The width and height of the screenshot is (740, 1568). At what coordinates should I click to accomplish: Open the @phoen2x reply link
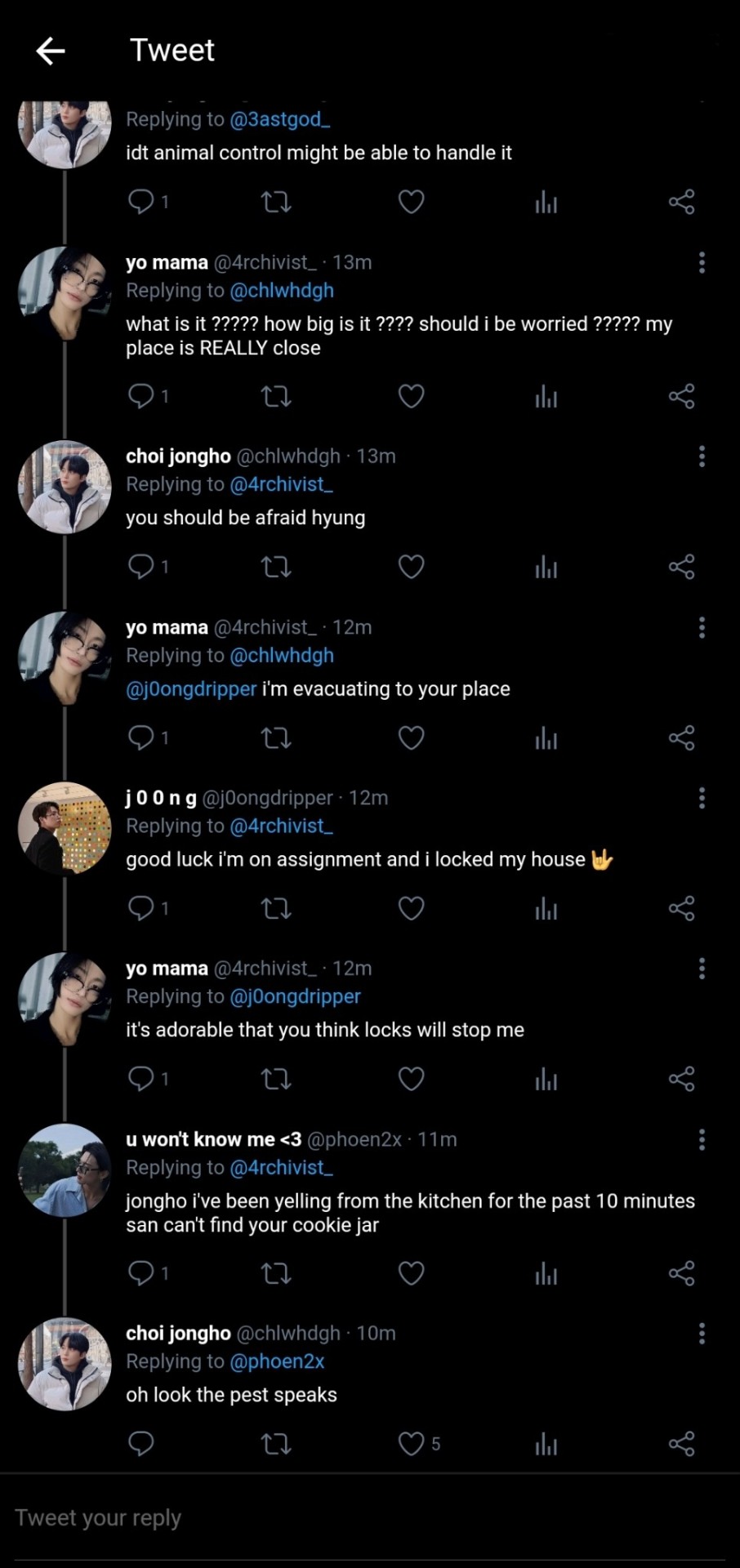pyautogui.click(x=277, y=1361)
